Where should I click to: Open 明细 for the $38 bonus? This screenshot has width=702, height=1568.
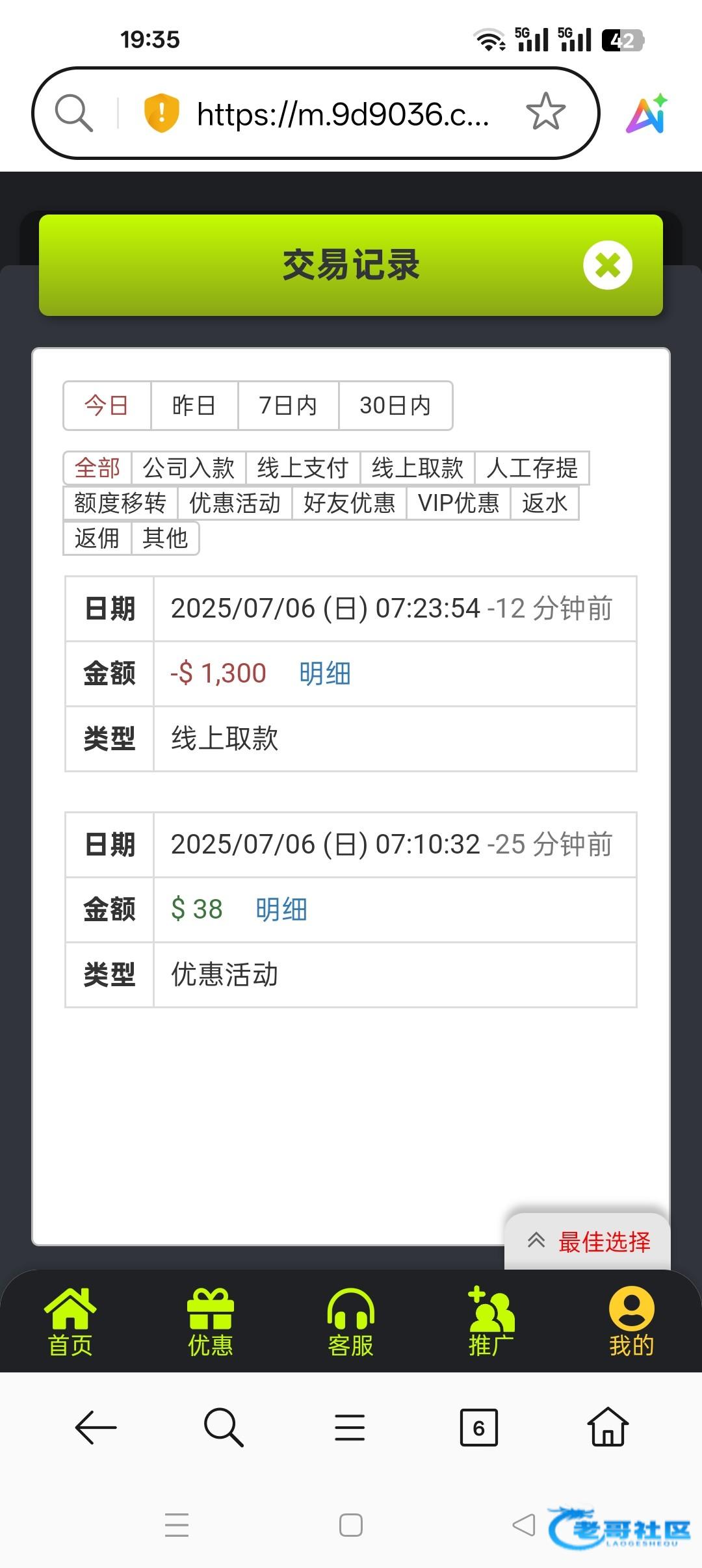[281, 909]
